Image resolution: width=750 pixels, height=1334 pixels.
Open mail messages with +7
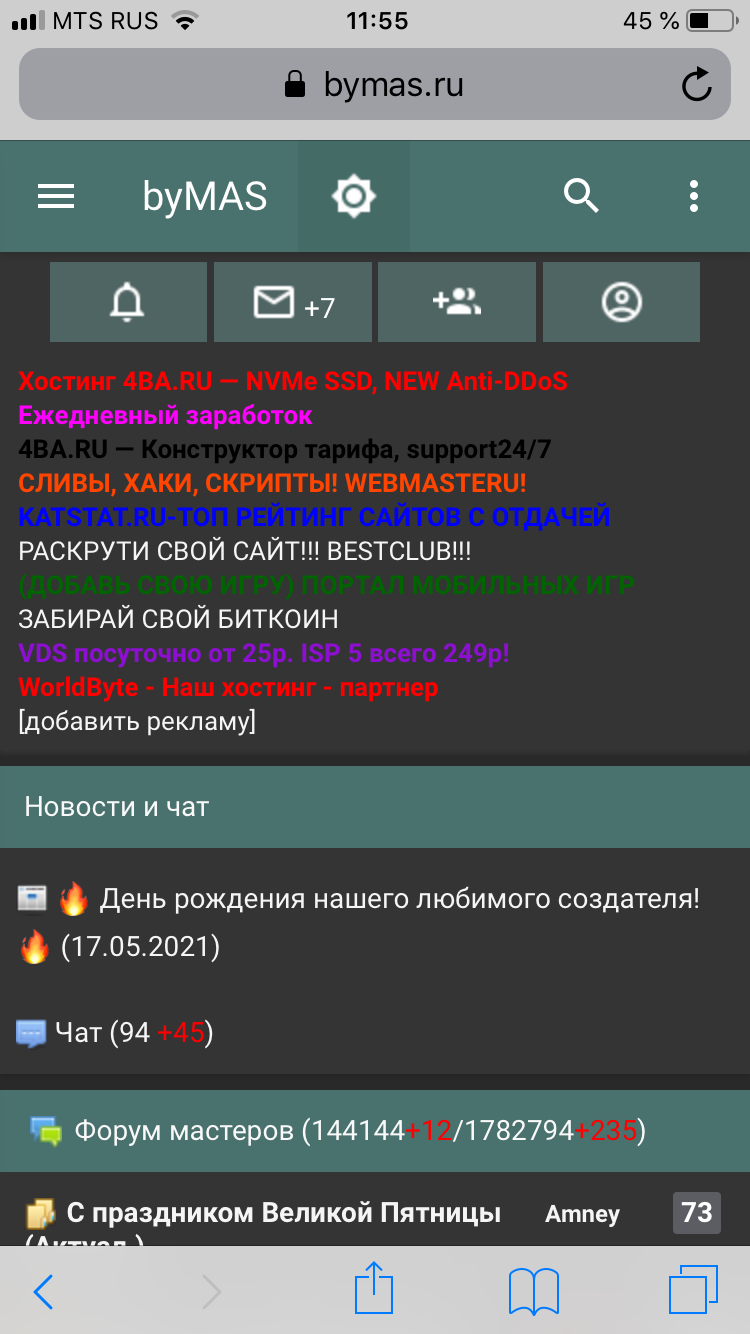pyautogui.click(x=292, y=302)
